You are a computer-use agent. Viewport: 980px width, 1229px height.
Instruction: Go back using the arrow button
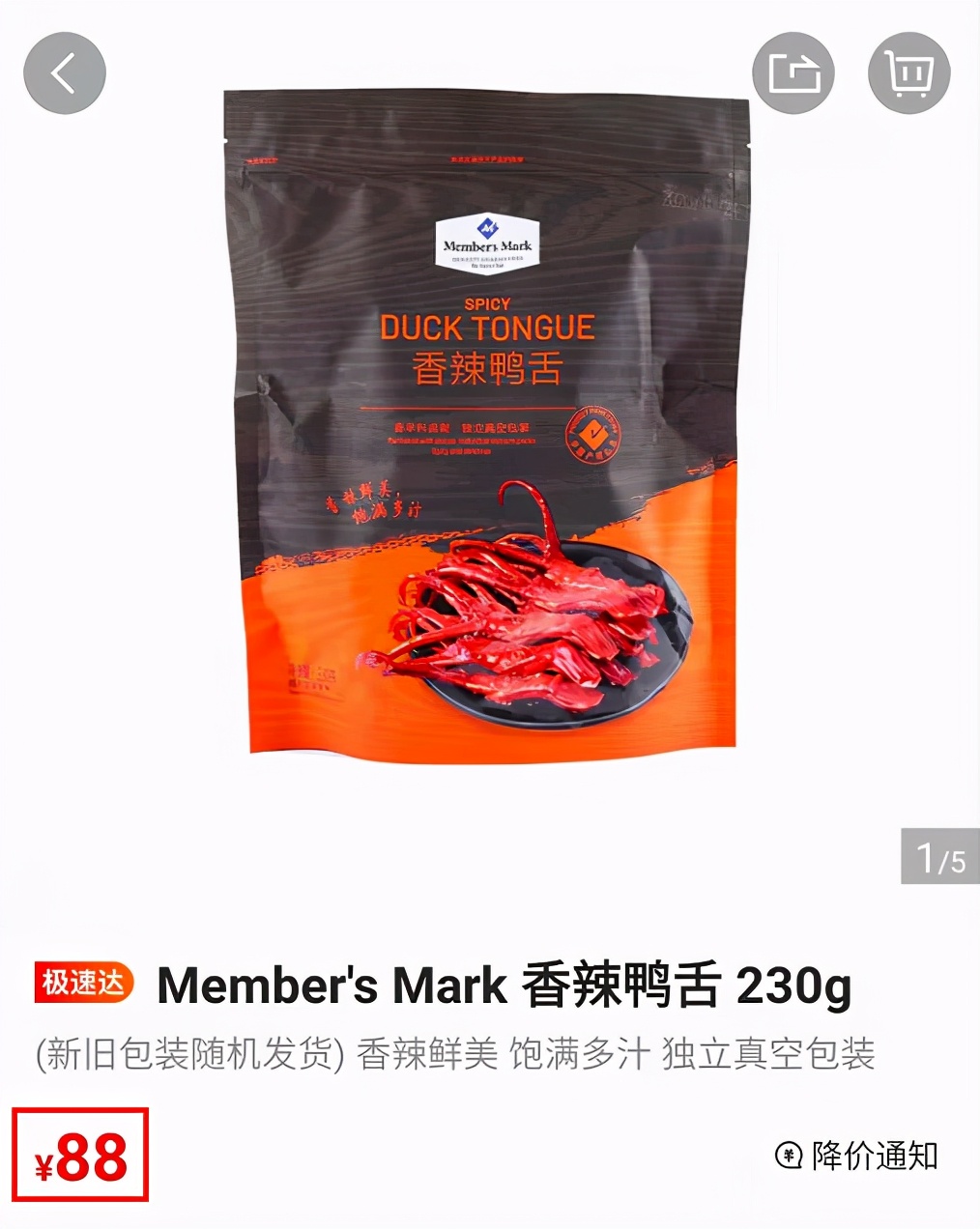click(x=64, y=73)
